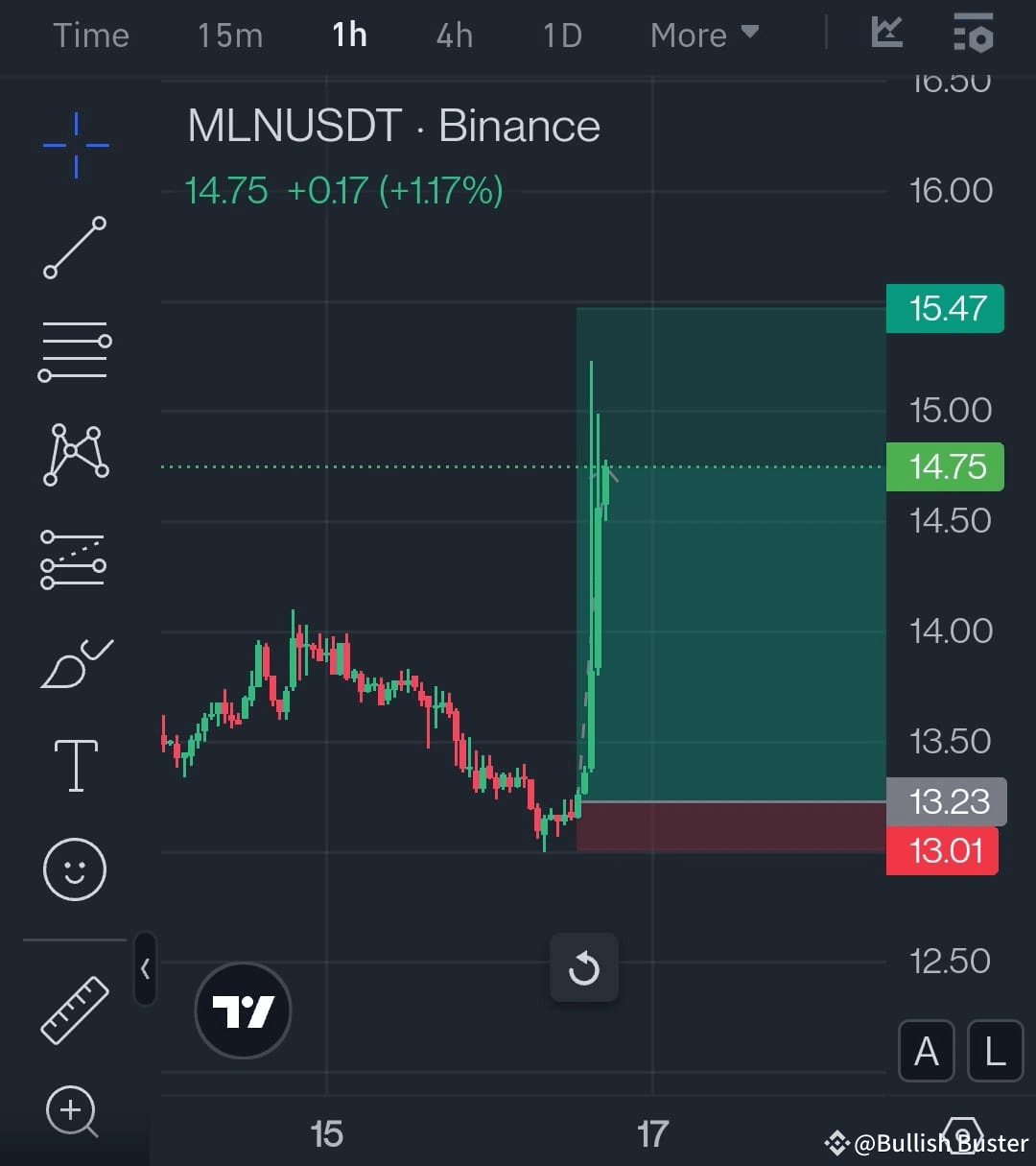Open the More timeframes dropdown
This screenshot has height=1166, width=1036.
703,35
